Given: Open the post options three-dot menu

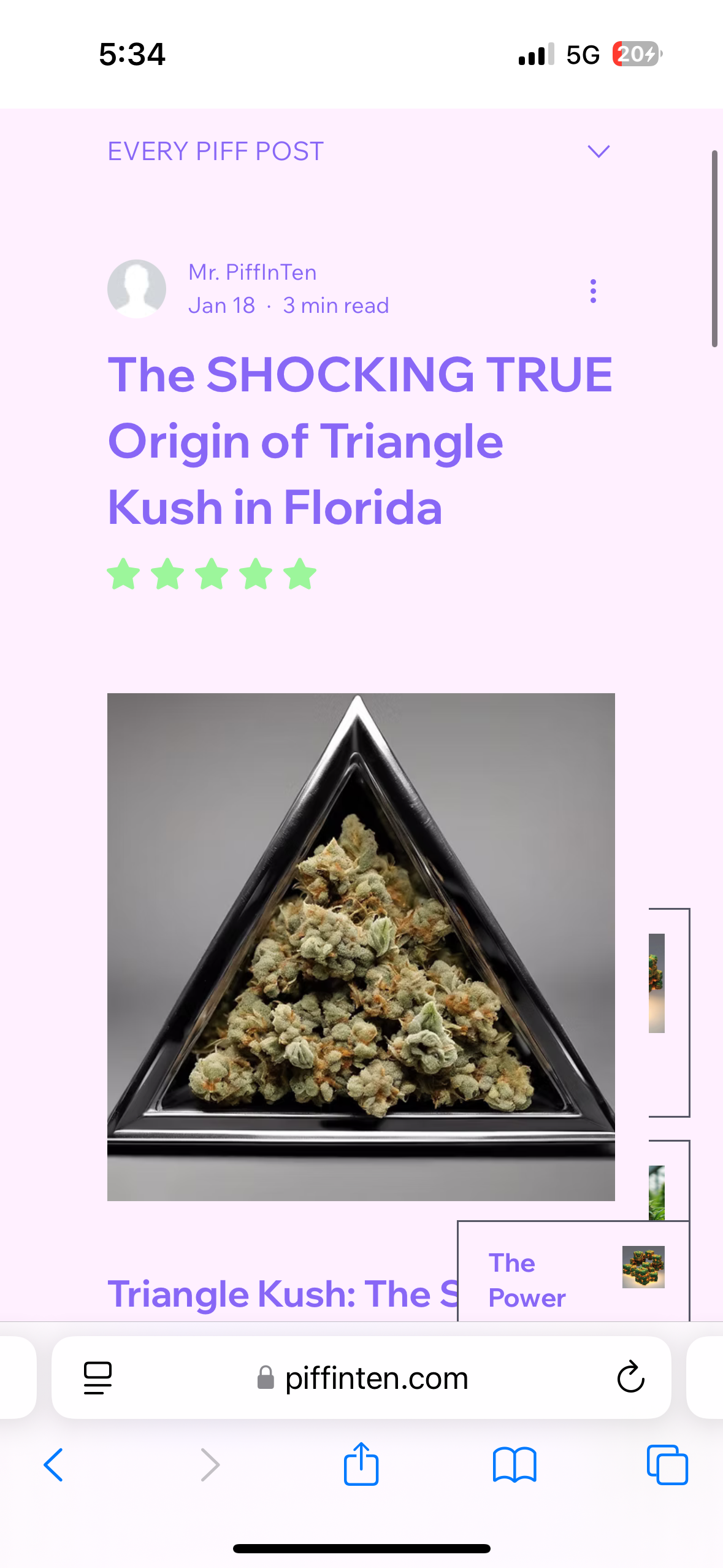Looking at the screenshot, I should (592, 291).
